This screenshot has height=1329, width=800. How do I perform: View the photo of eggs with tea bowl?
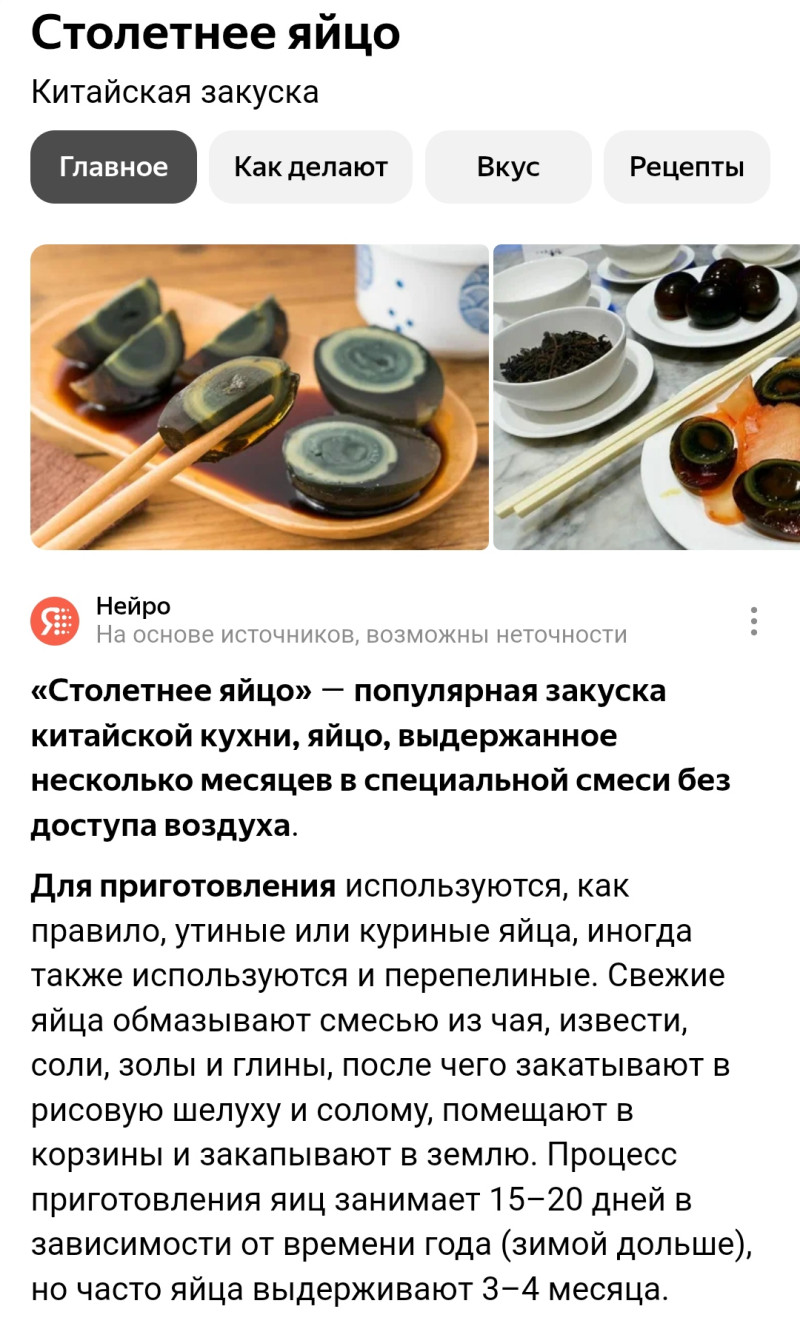point(646,397)
